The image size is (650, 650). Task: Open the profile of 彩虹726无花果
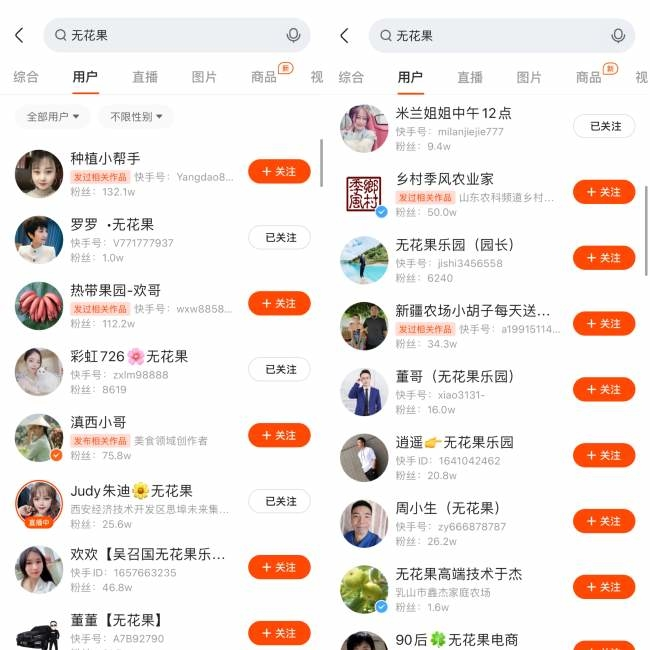point(129,357)
